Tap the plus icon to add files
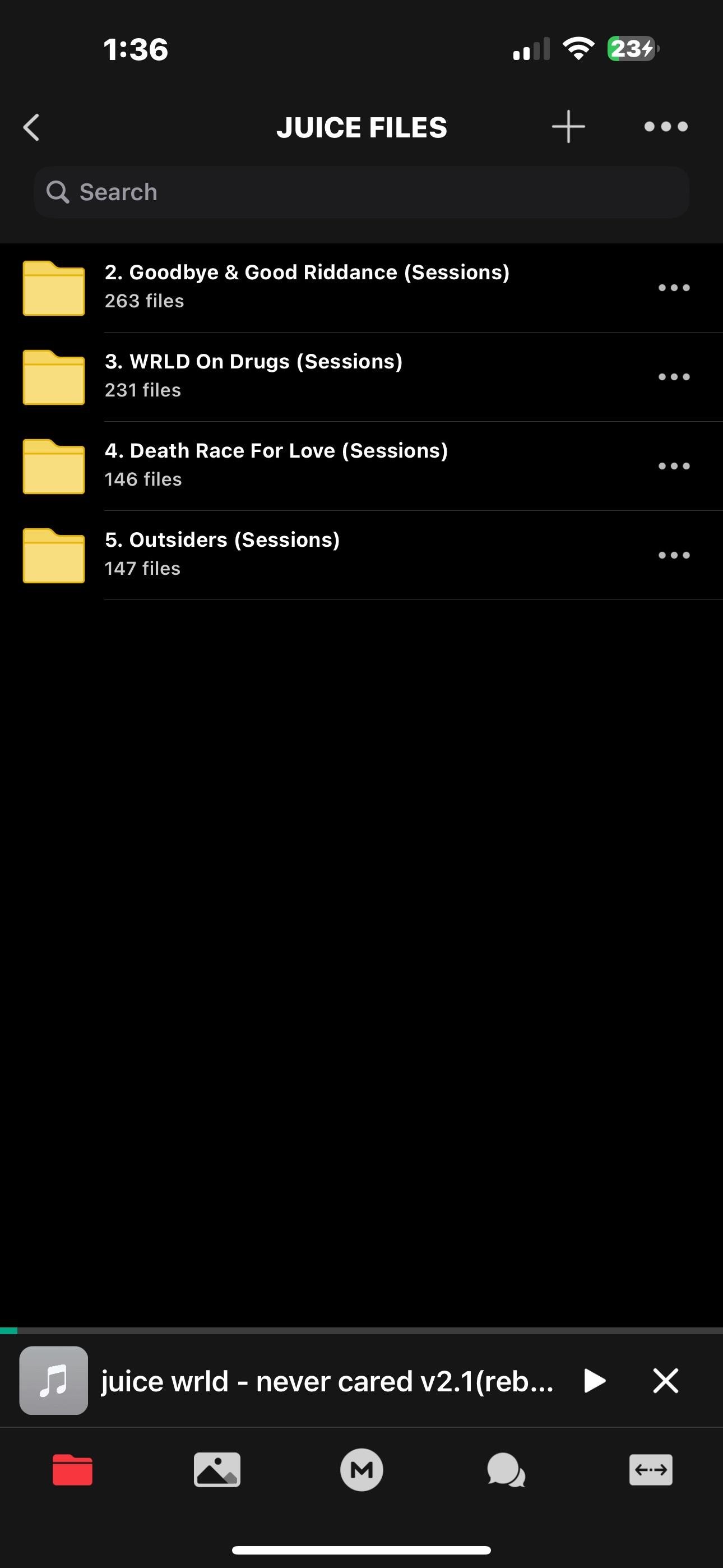Viewport: 723px width, 1568px height. (x=568, y=127)
